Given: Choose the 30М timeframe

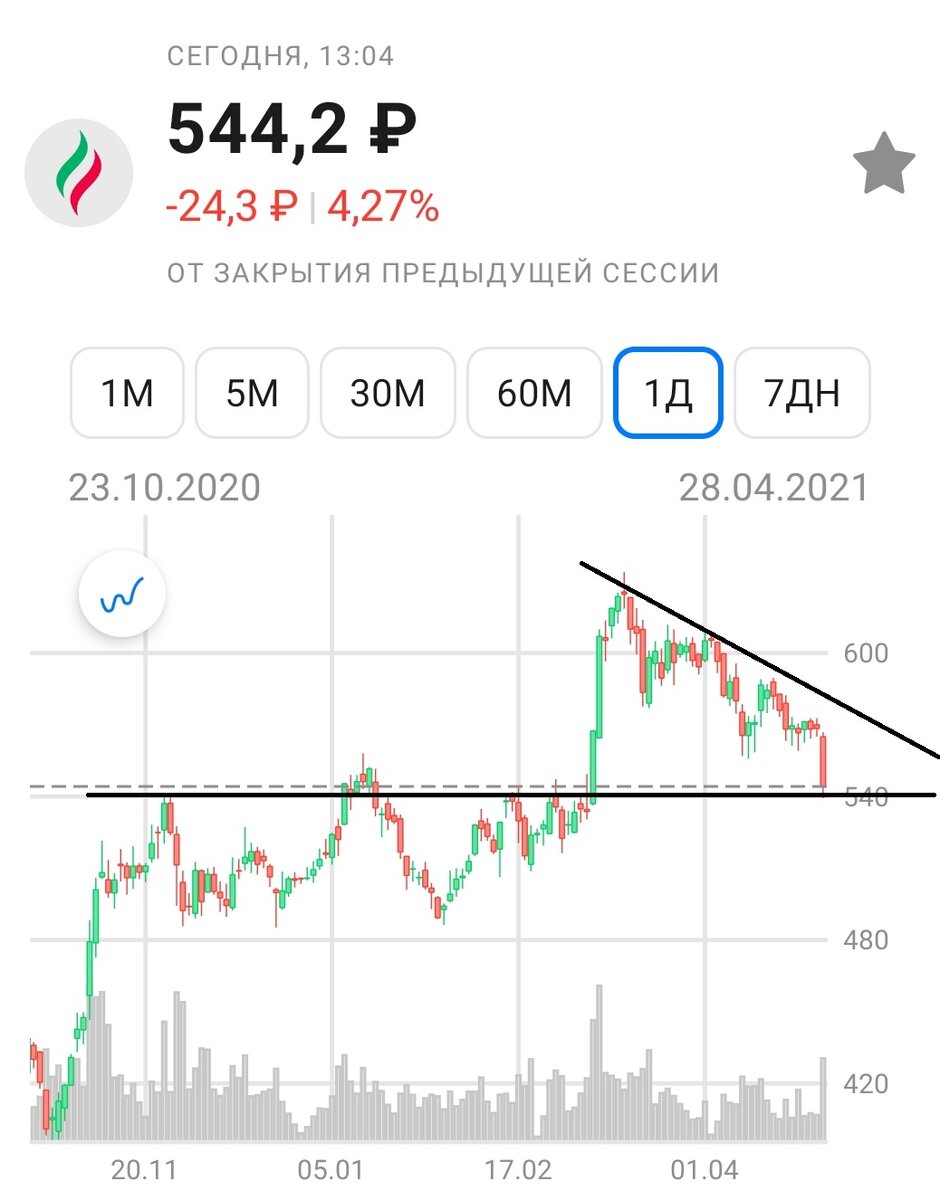Looking at the screenshot, I should pyautogui.click(x=388, y=393).
